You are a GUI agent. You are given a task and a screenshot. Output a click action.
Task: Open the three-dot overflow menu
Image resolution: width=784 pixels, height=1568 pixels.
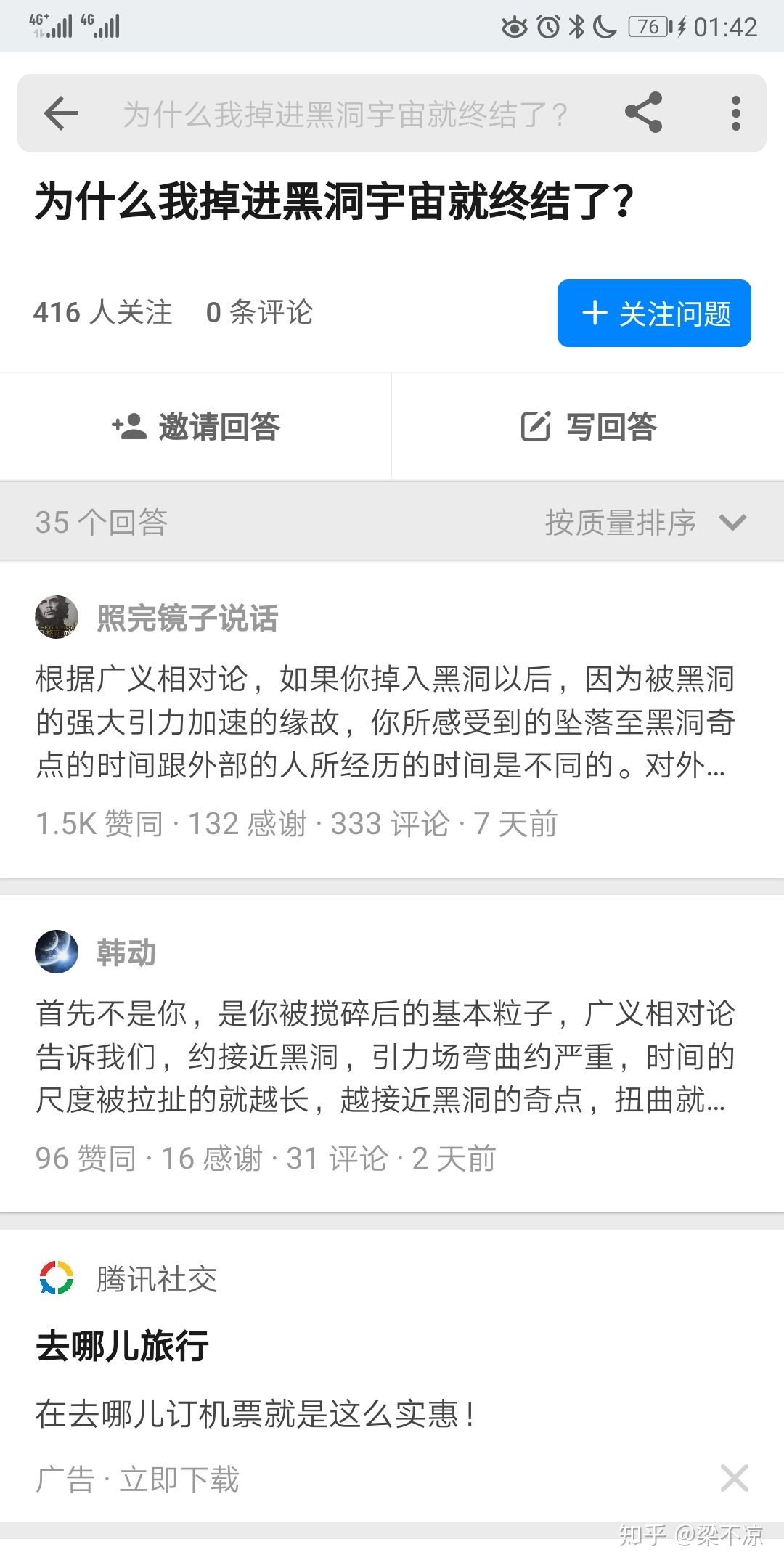[x=735, y=113]
